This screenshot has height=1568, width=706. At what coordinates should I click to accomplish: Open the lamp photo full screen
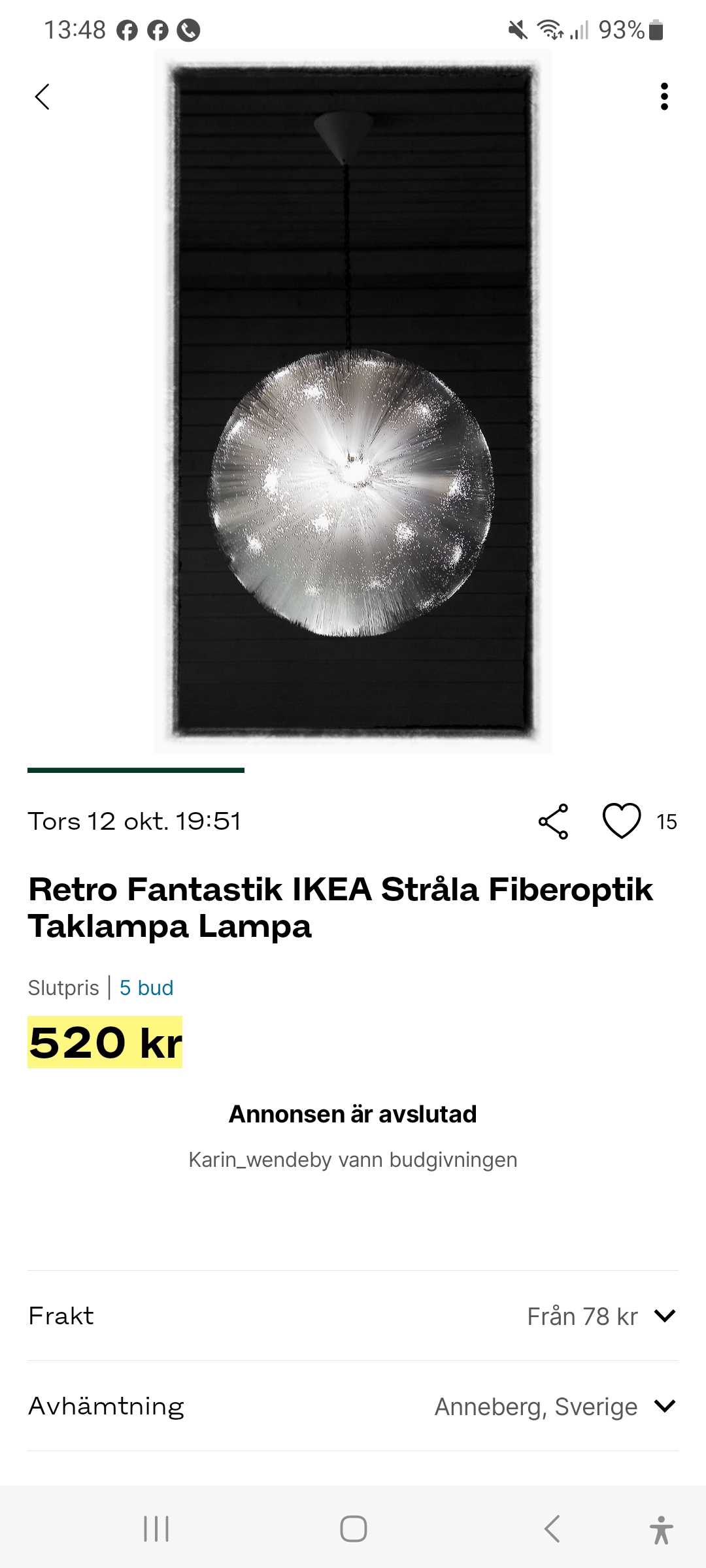tap(353, 401)
